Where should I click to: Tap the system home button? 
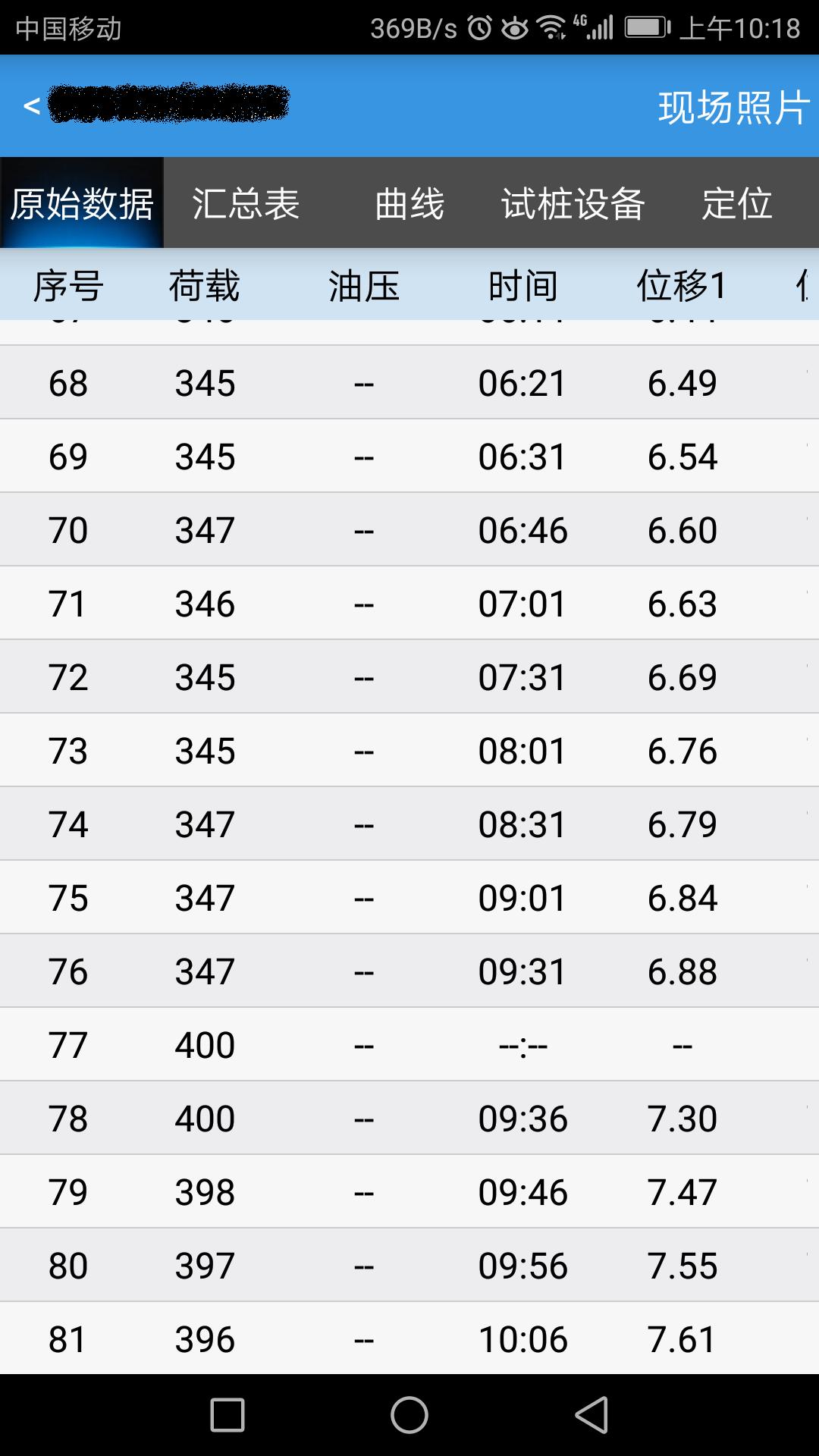tap(409, 1415)
